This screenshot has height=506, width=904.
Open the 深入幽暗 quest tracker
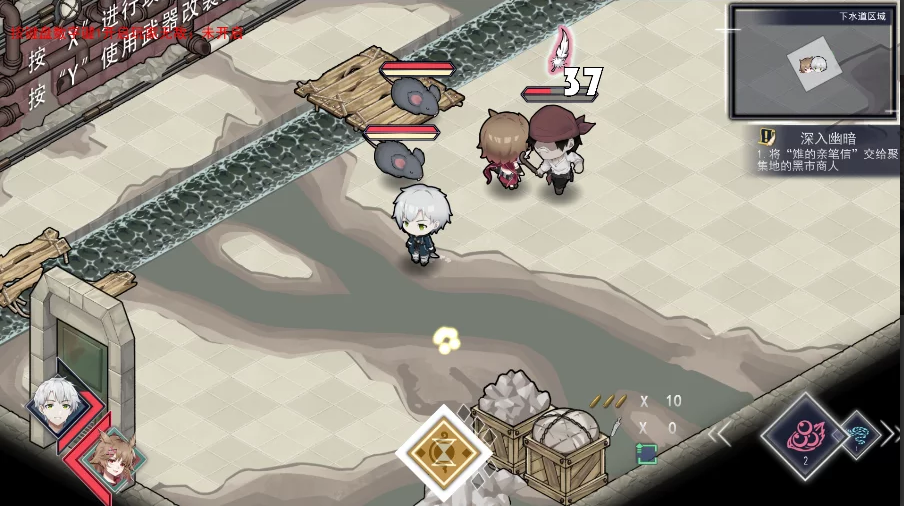pyautogui.click(x=826, y=150)
